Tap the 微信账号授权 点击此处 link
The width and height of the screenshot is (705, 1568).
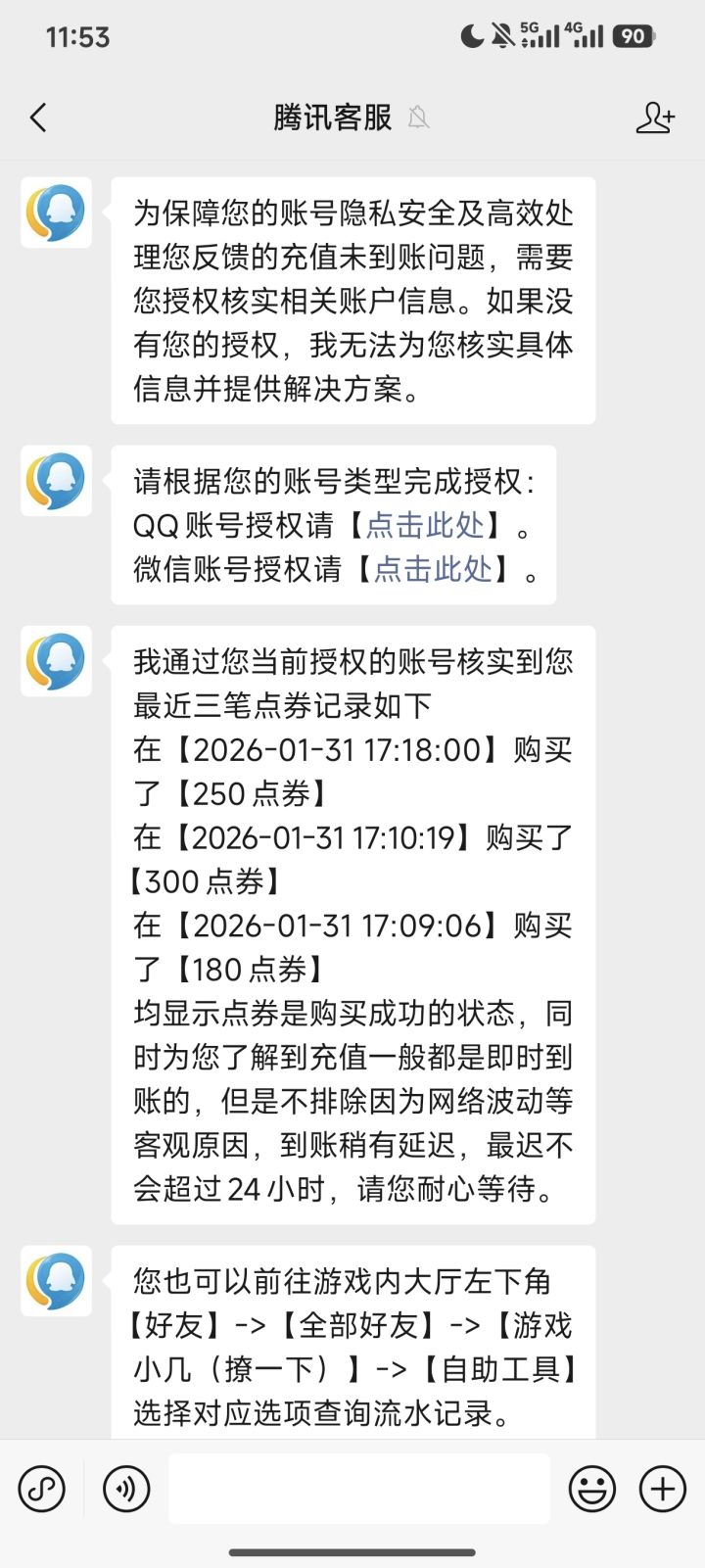click(433, 569)
